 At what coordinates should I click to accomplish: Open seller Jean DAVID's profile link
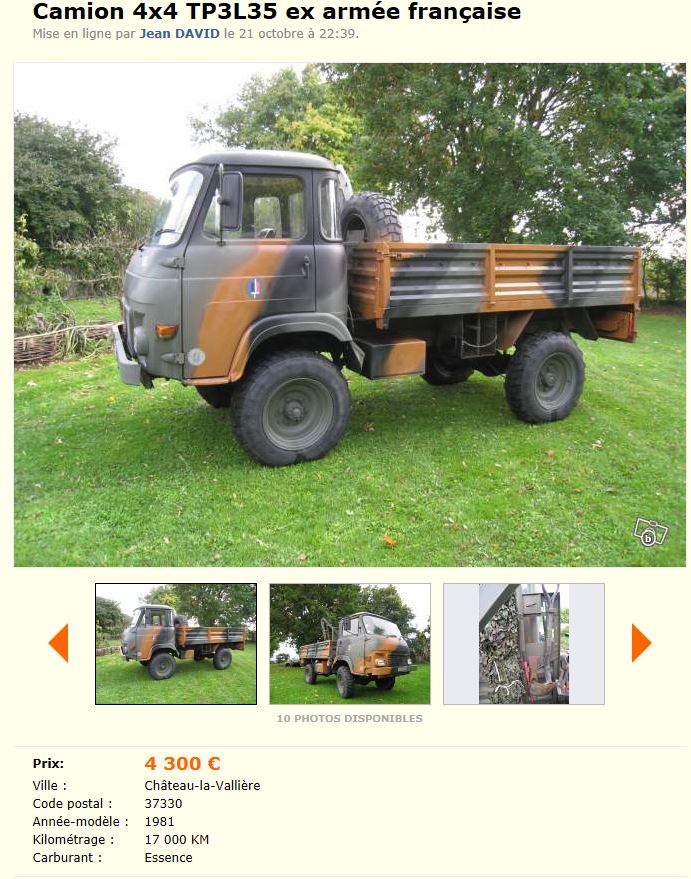pos(179,33)
